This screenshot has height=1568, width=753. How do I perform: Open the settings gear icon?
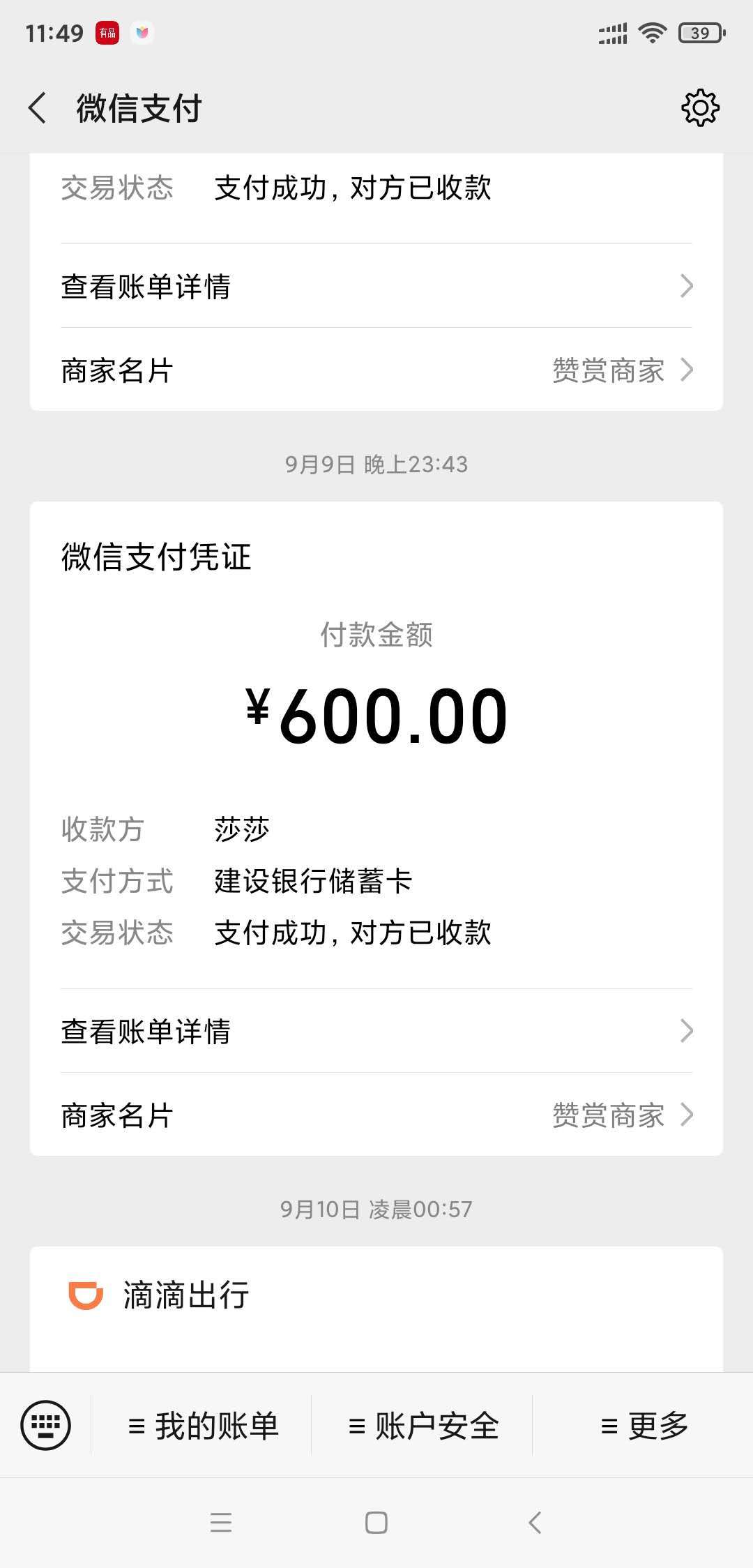coord(700,108)
